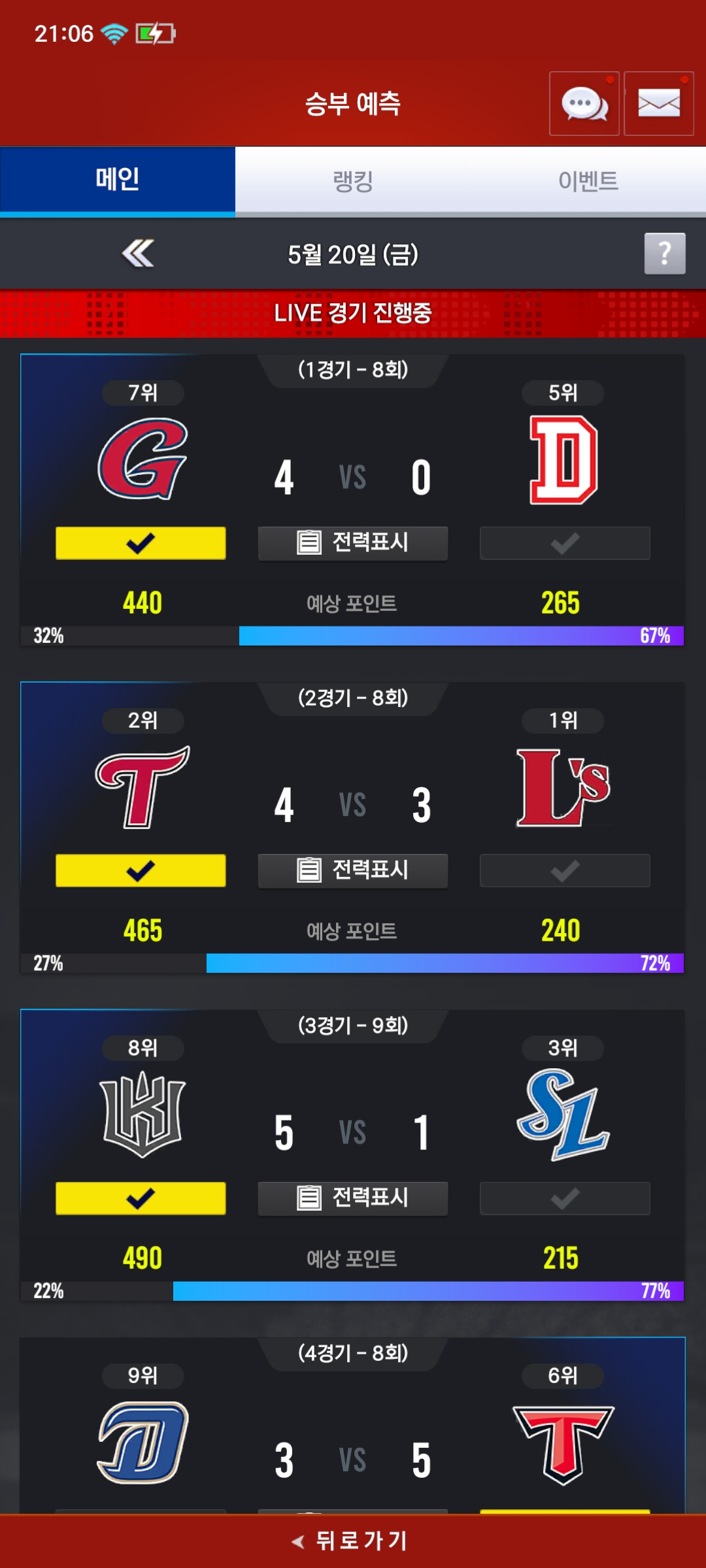Select the 메인 tab
Image resolution: width=706 pixels, height=1568 pixels.
(118, 180)
